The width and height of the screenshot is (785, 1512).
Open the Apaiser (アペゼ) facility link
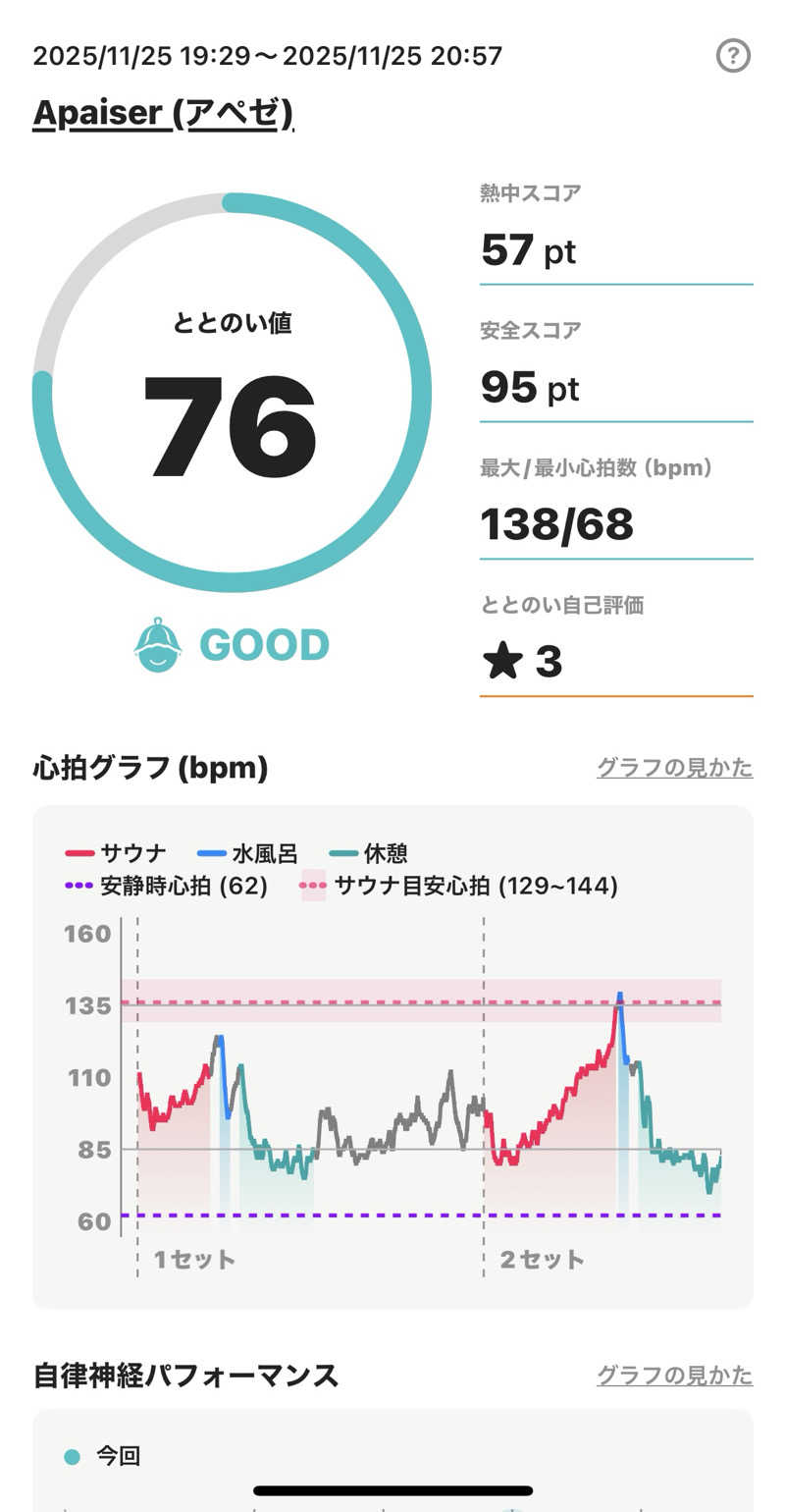click(x=163, y=113)
